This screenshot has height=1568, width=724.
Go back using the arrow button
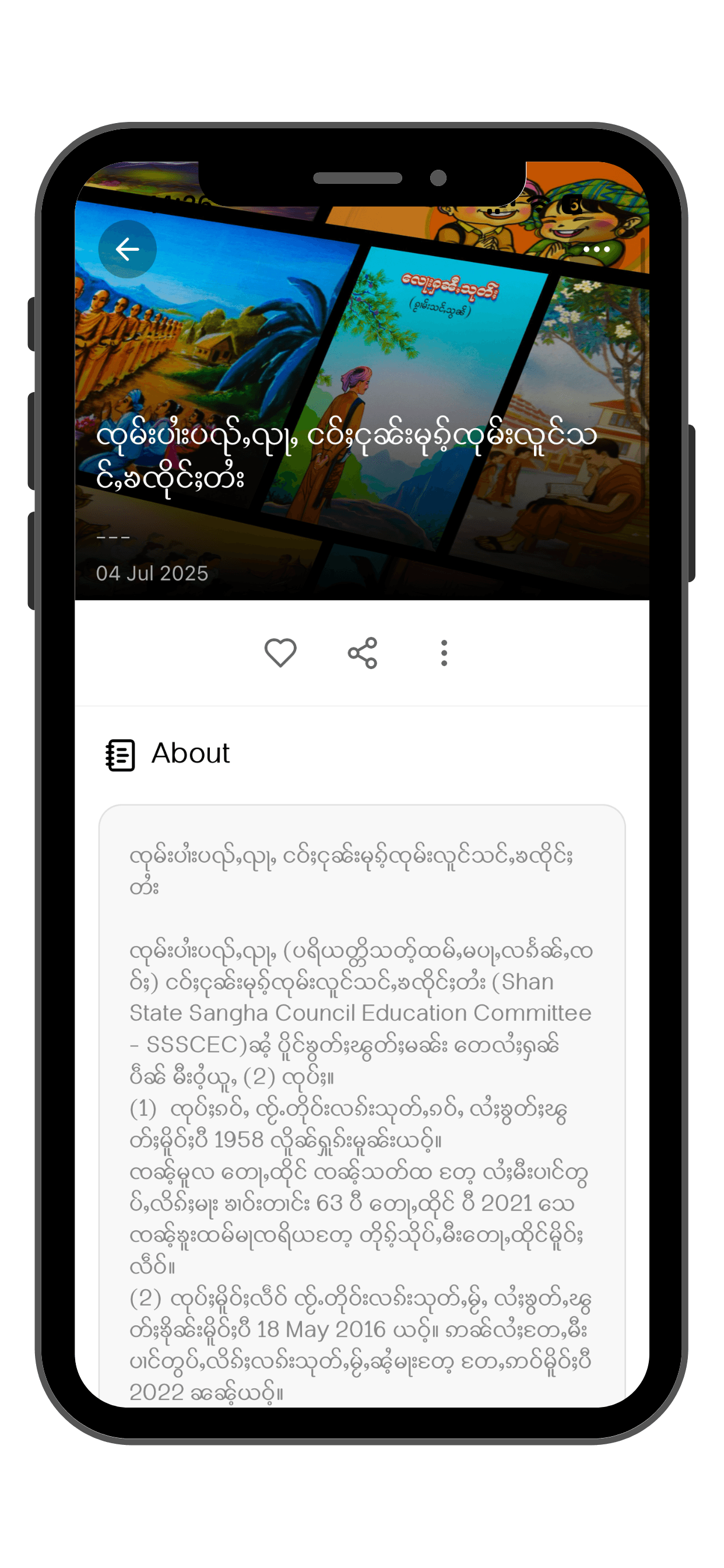[127, 249]
